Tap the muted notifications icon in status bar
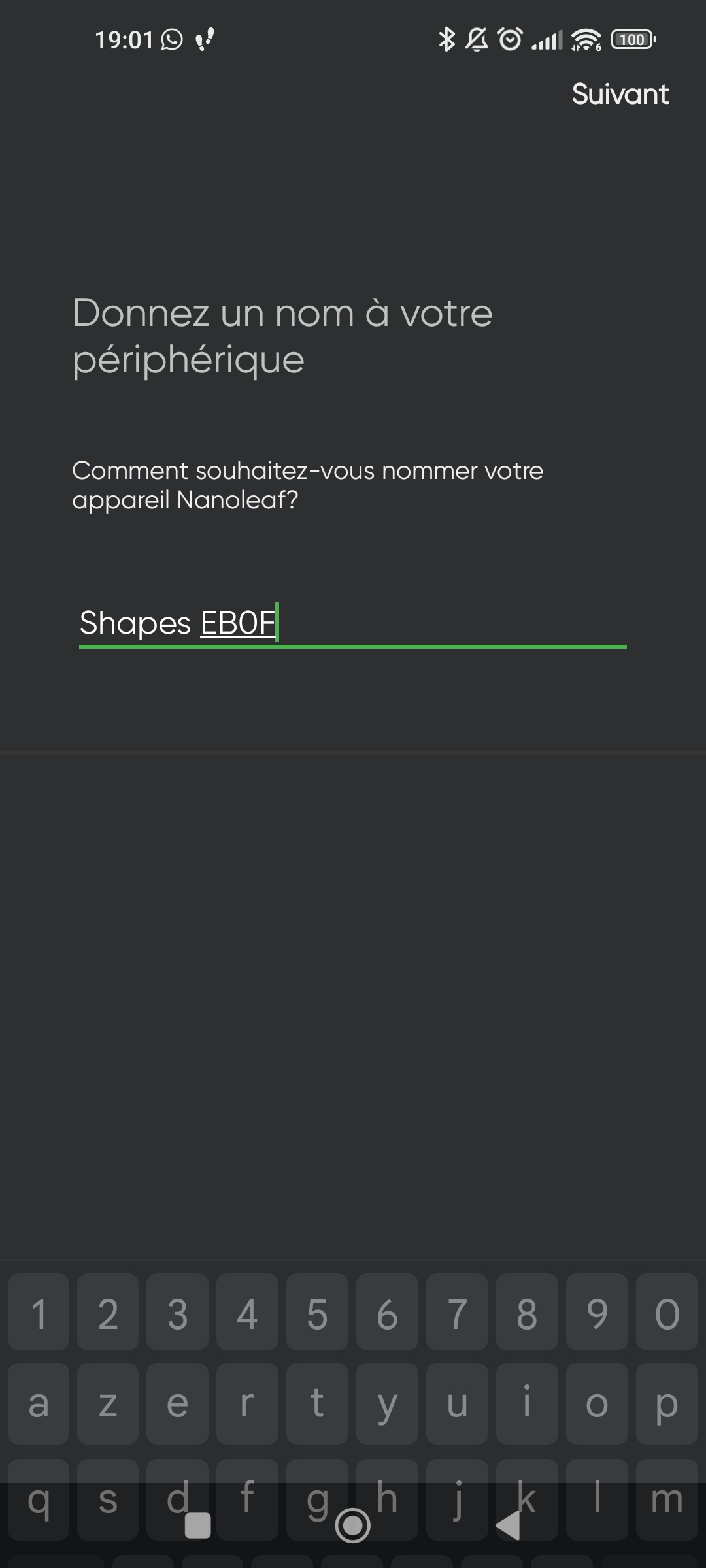The height and width of the screenshot is (1568, 706). (477, 39)
